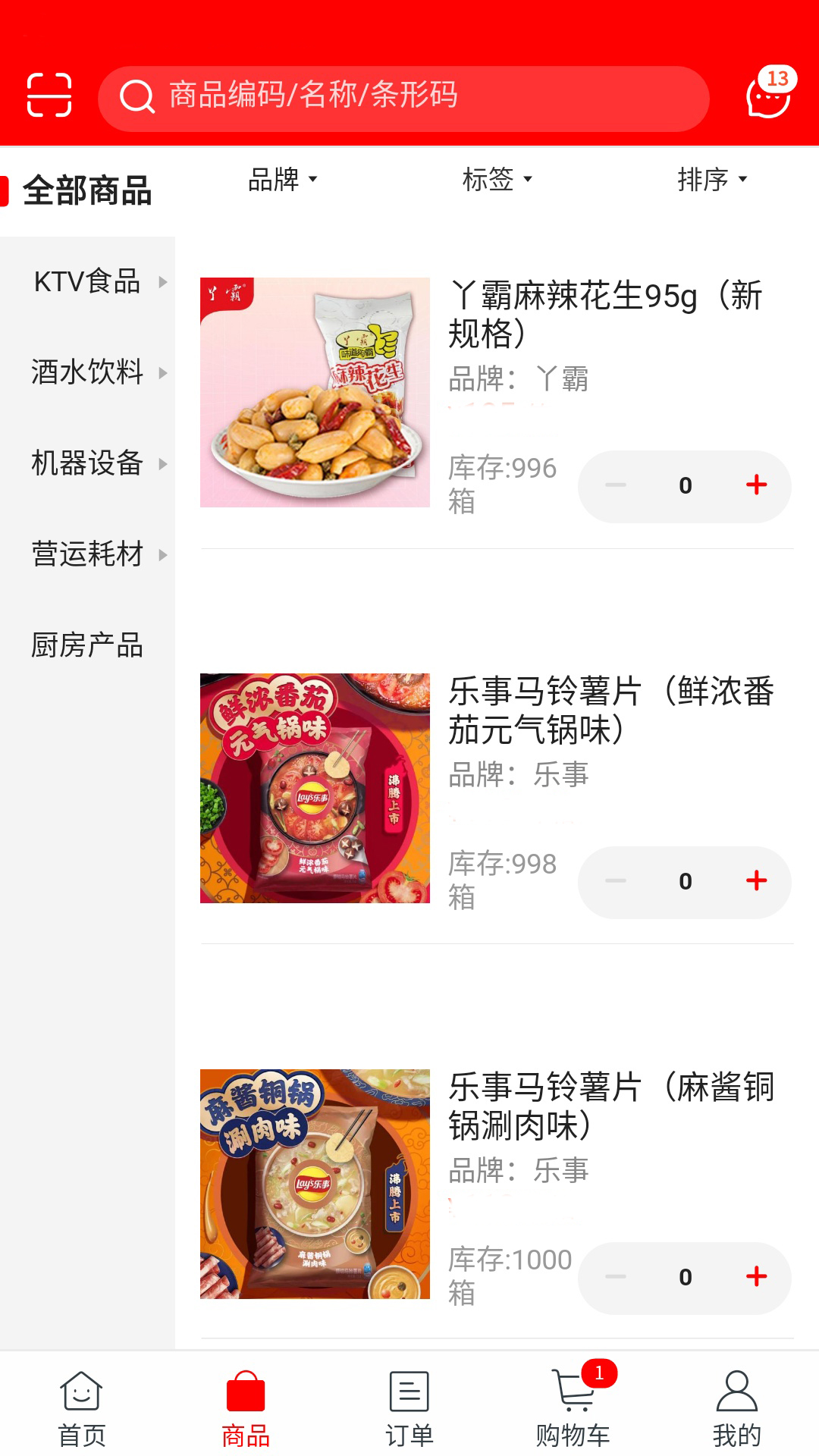Add one 乐事马铃薯片 麻酱铜锅涮肉味
The height and width of the screenshot is (1456, 819).
(x=755, y=1278)
